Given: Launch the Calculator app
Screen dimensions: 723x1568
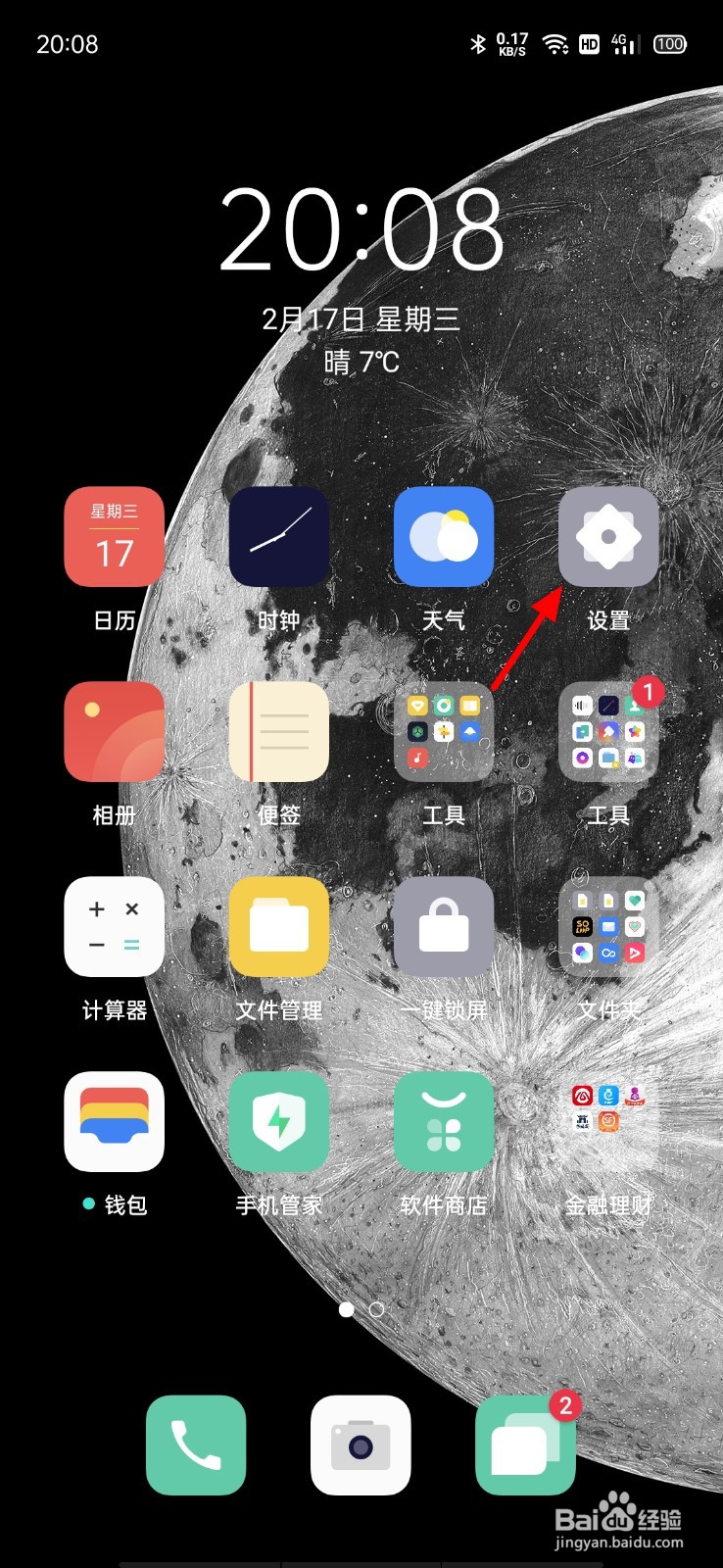Looking at the screenshot, I should [x=114, y=926].
